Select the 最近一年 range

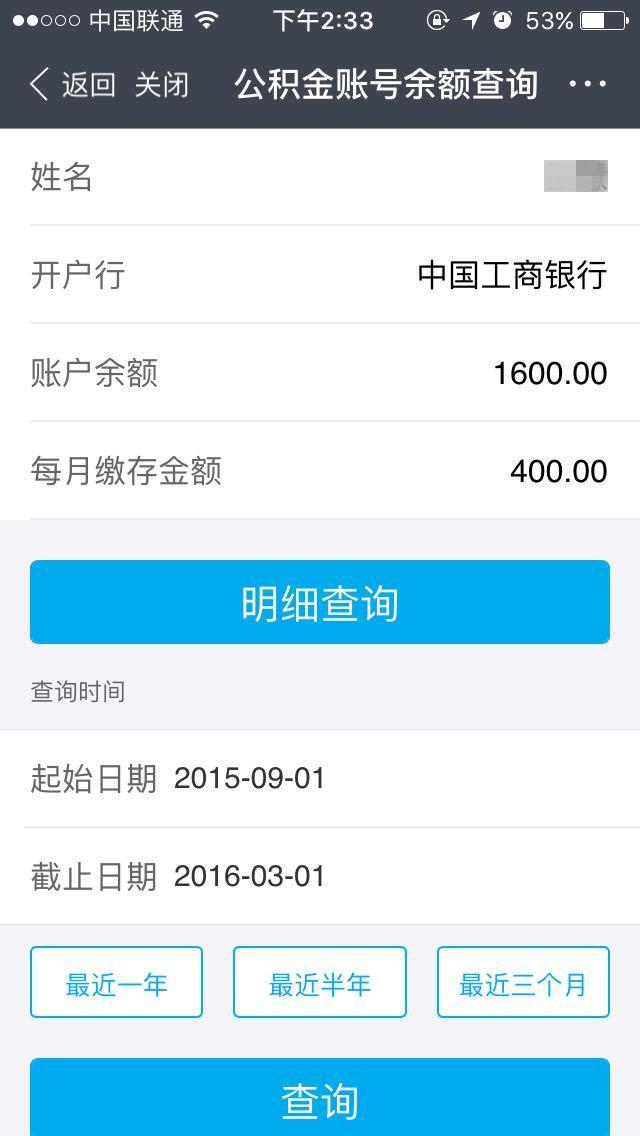(116, 982)
